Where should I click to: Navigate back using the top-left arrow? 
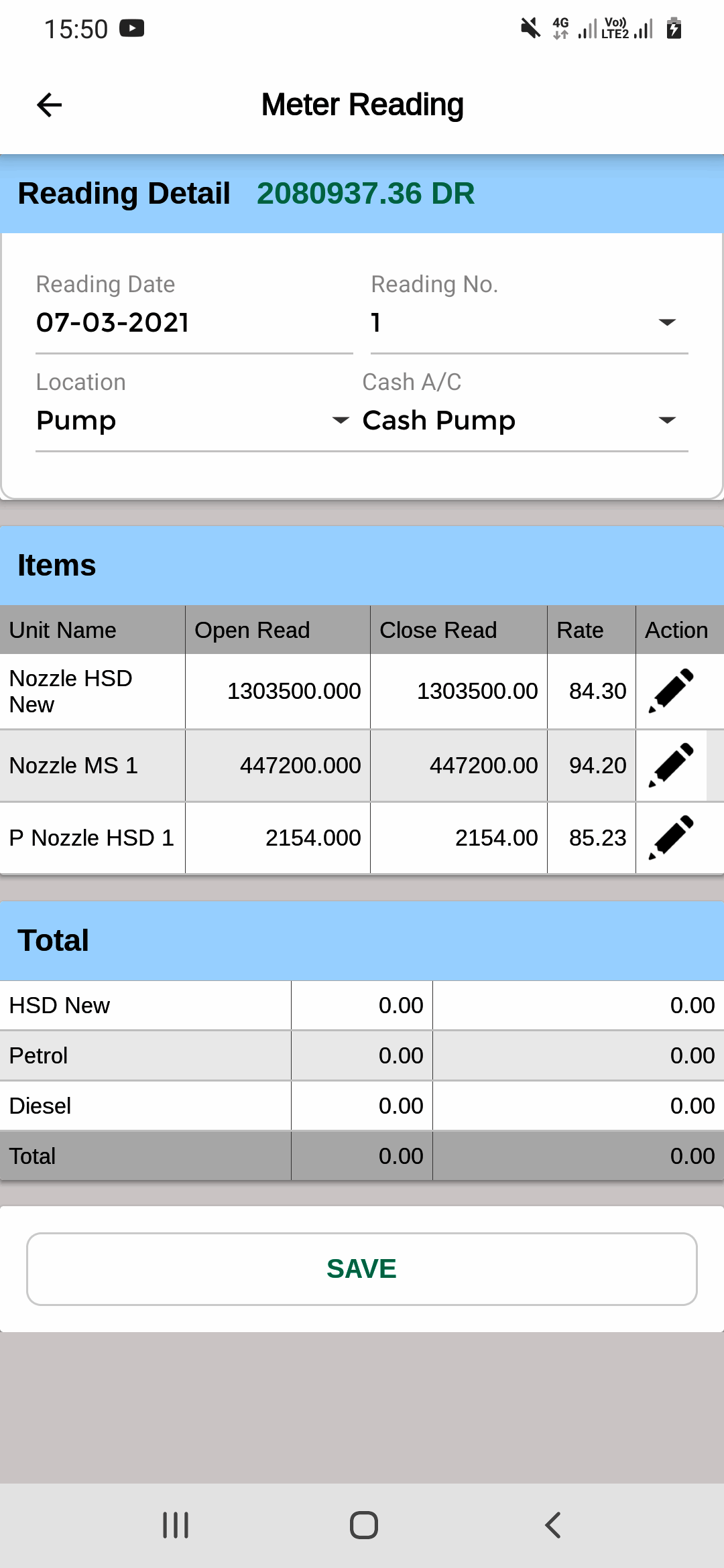[48, 105]
